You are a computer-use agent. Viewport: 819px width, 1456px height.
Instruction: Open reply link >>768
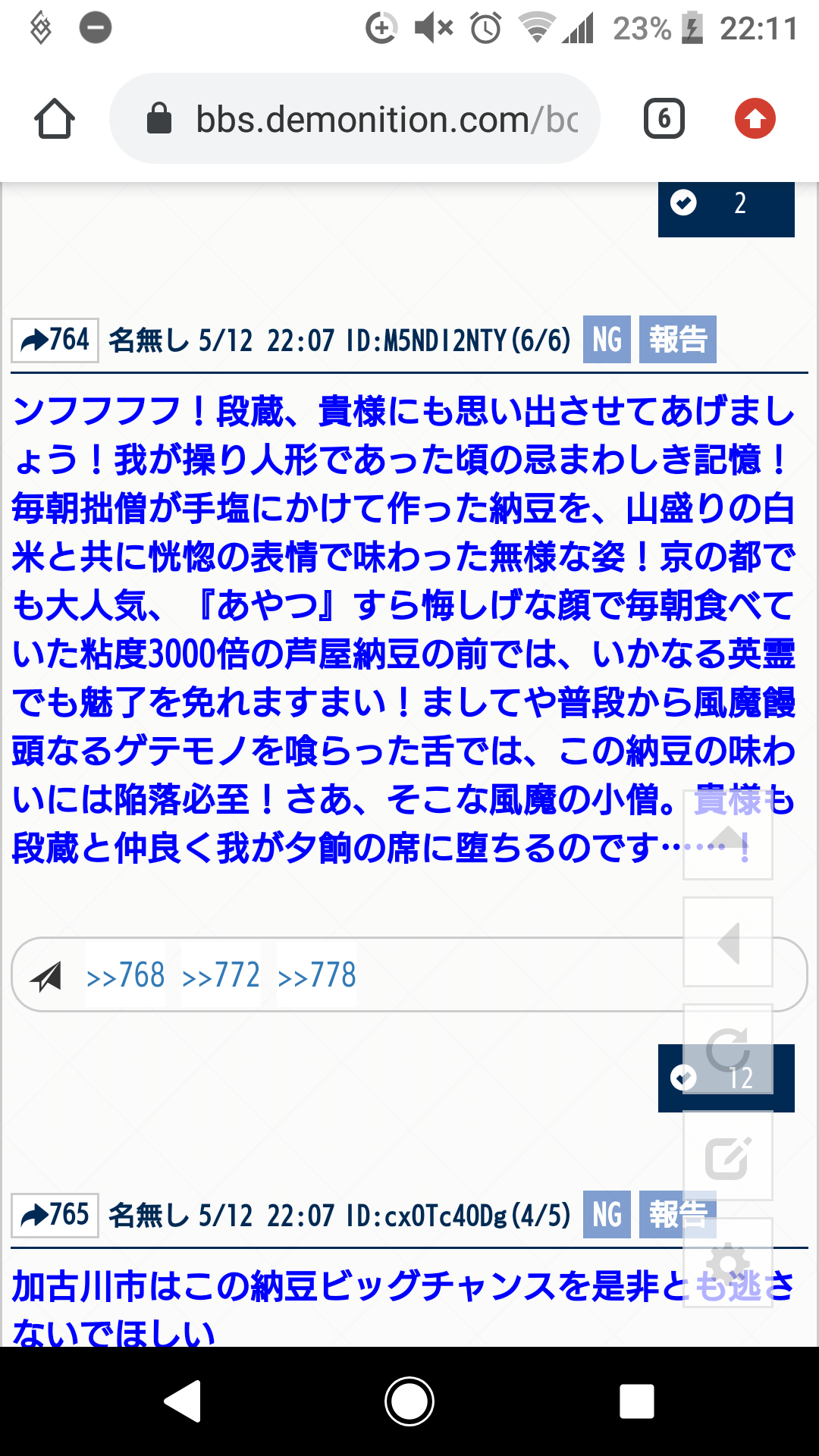(126, 975)
